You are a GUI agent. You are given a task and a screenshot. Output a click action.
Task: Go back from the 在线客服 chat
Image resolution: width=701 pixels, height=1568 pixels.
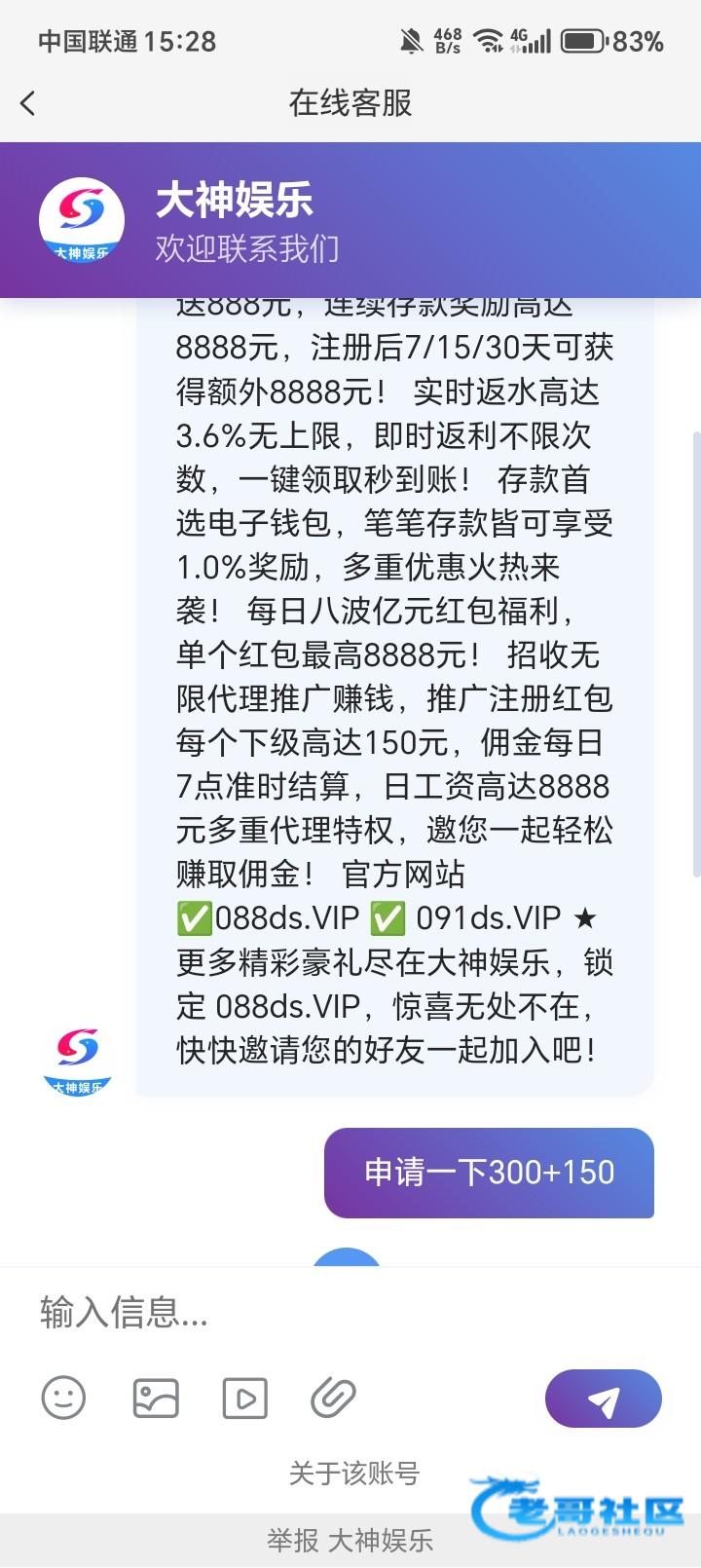pos(28,103)
